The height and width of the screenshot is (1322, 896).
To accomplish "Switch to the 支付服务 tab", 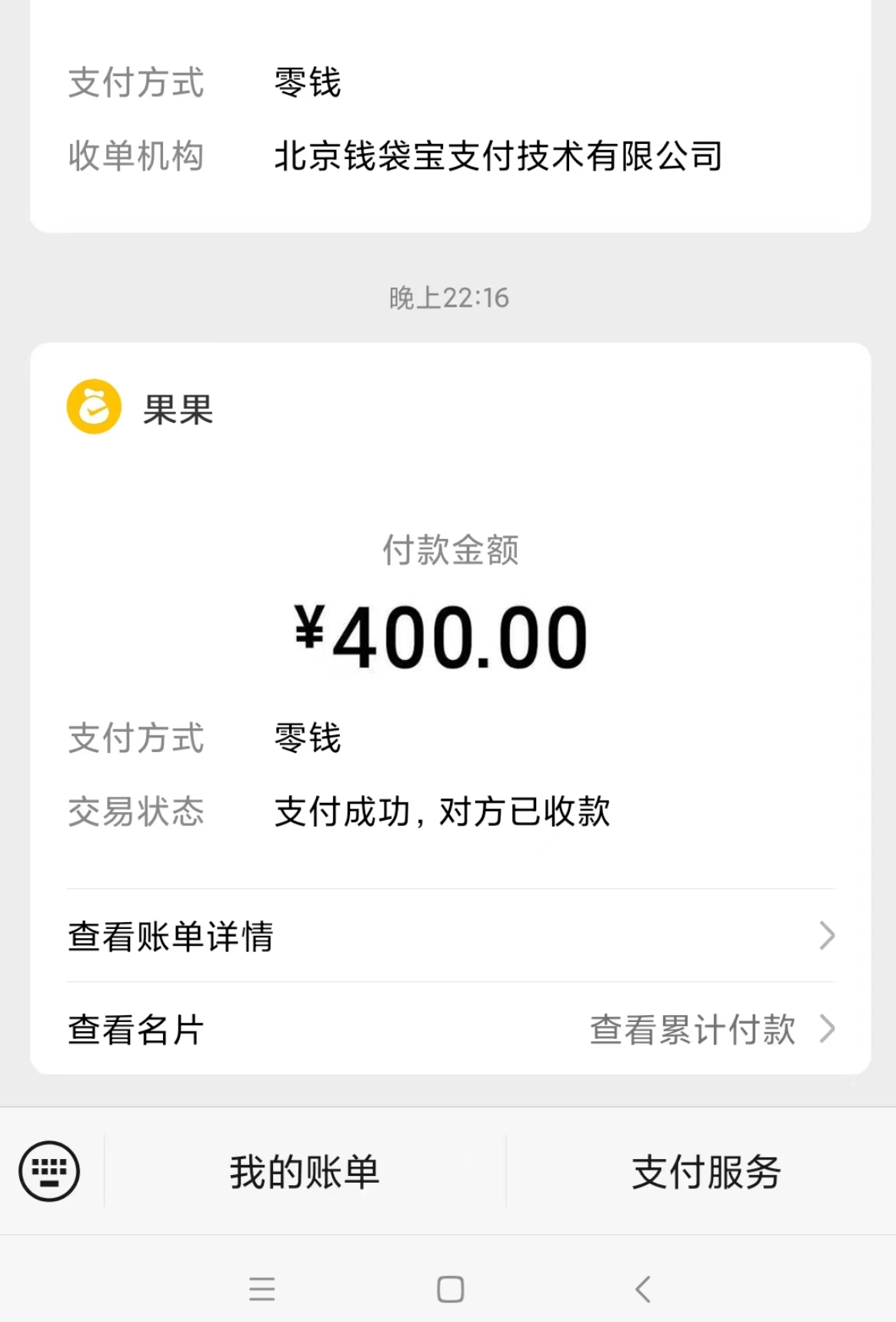I will click(705, 1170).
